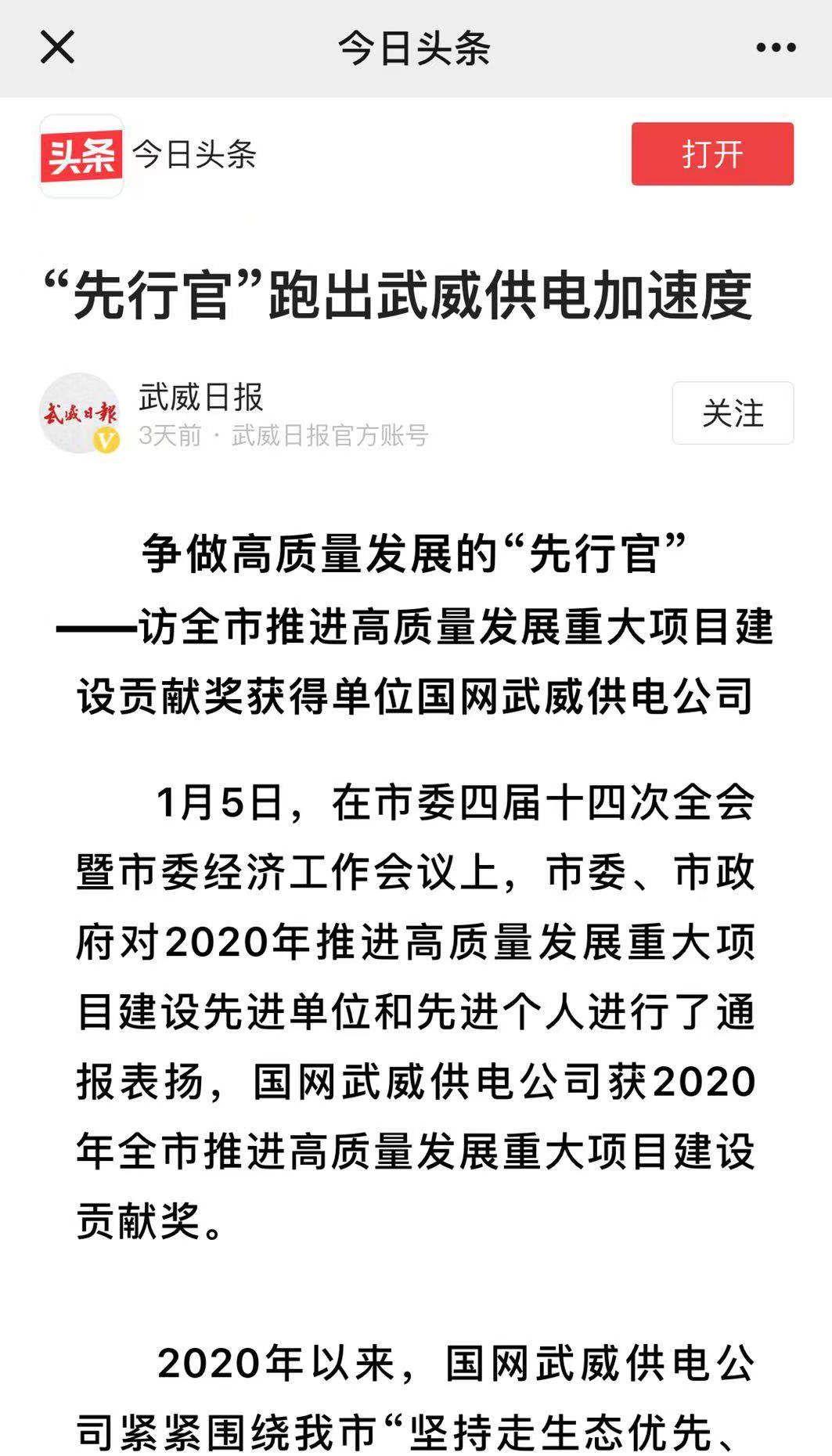Image resolution: width=832 pixels, height=1456 pixels.
Task: Open the 武威日报 author profile avatar
Action: [x=80, y=413]
